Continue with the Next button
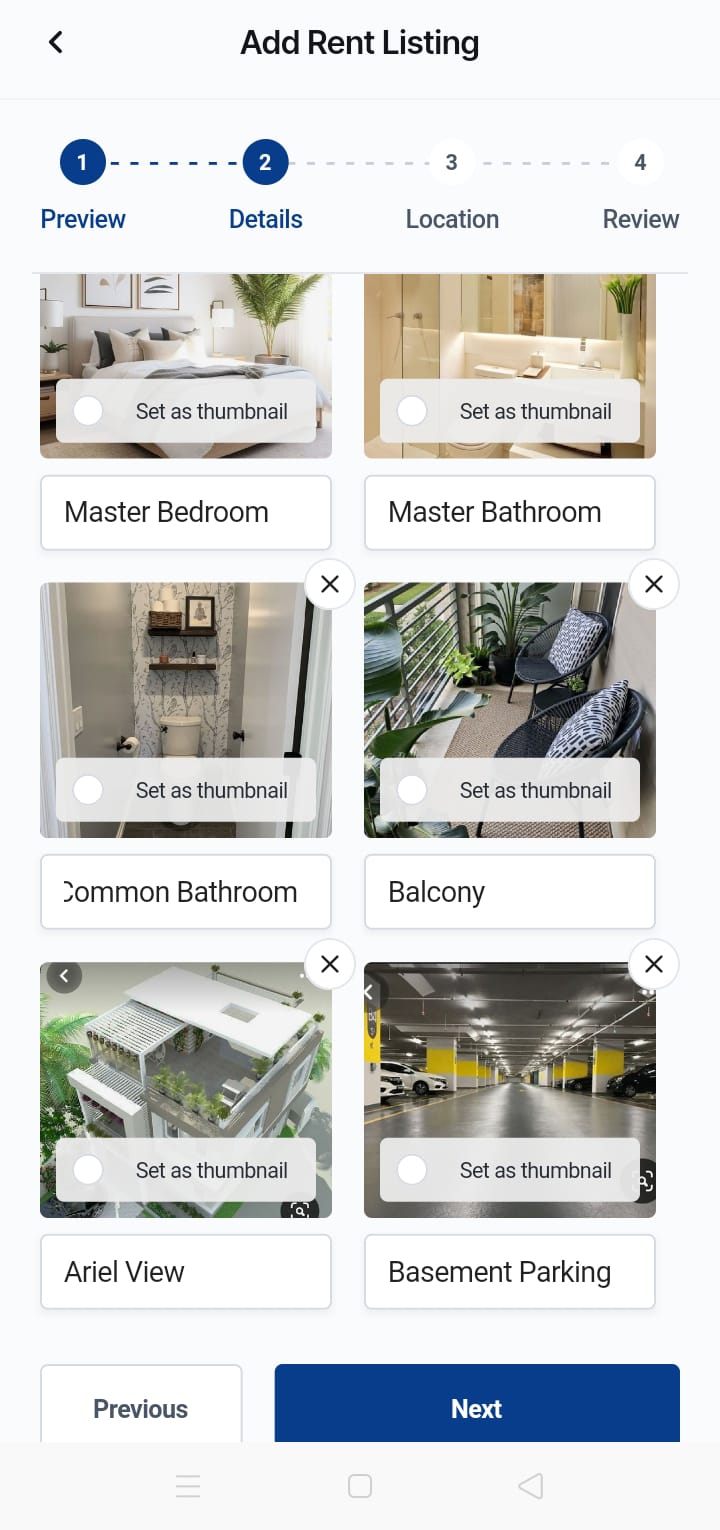 477,1407
